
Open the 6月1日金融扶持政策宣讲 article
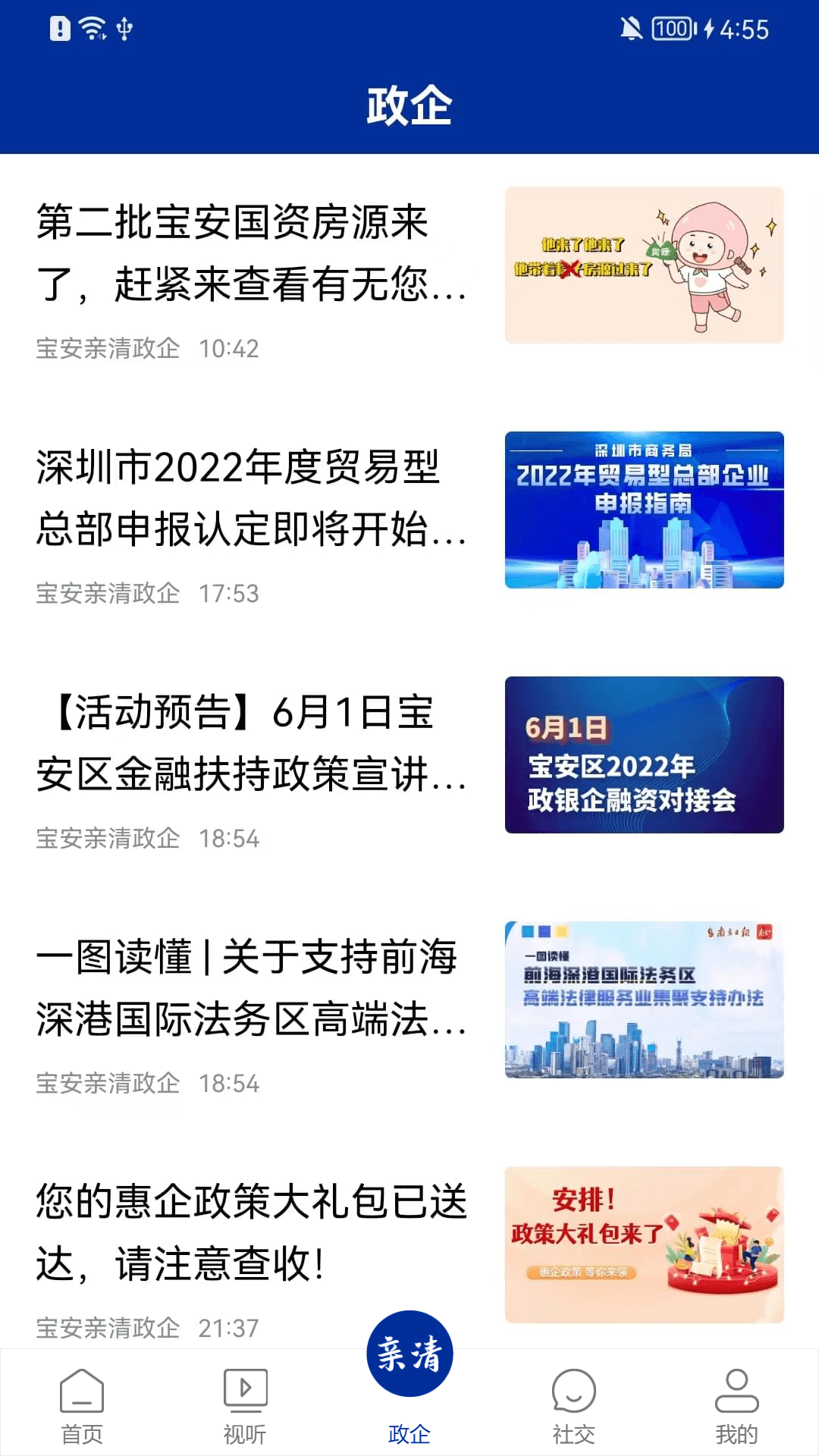click(x=252, y=743)
